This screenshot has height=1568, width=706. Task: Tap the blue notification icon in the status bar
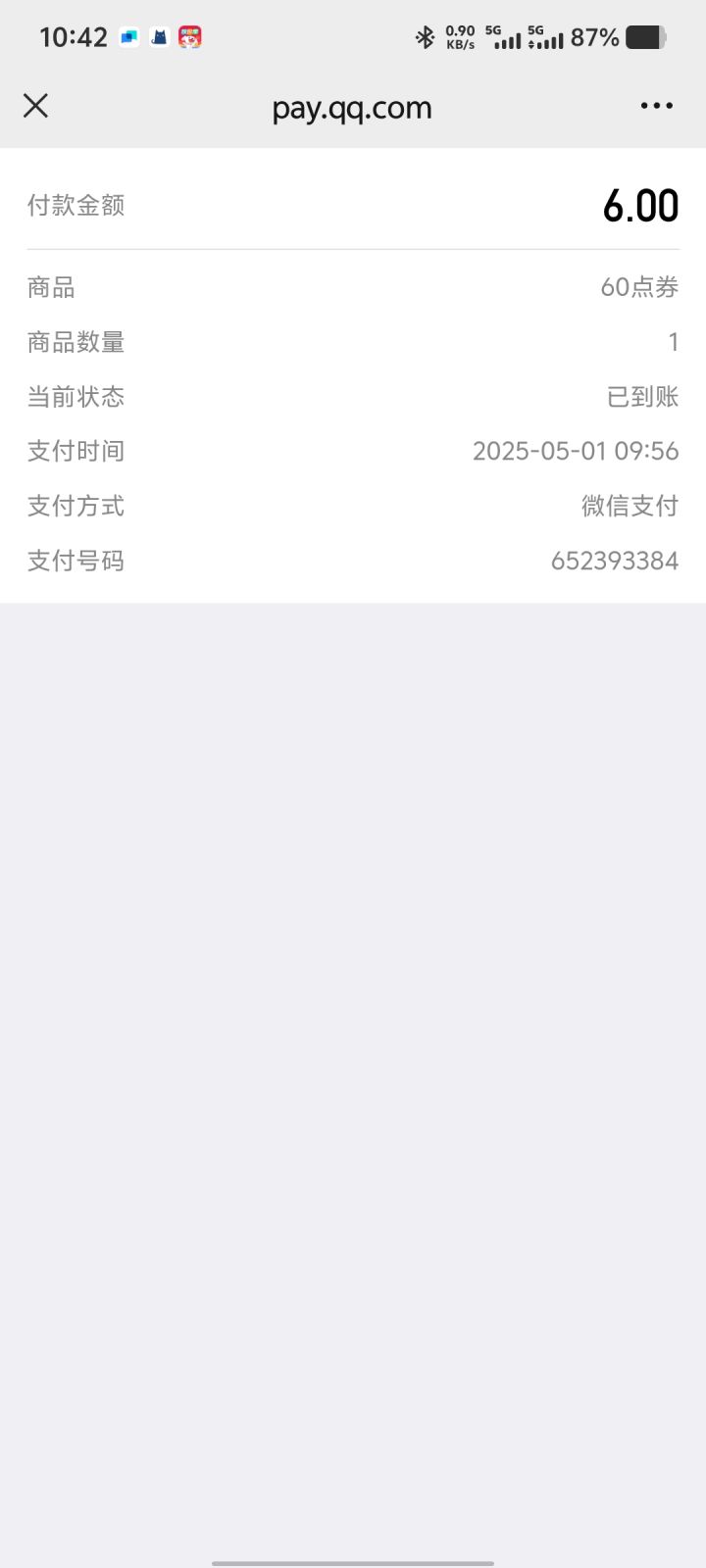[126, 37]
